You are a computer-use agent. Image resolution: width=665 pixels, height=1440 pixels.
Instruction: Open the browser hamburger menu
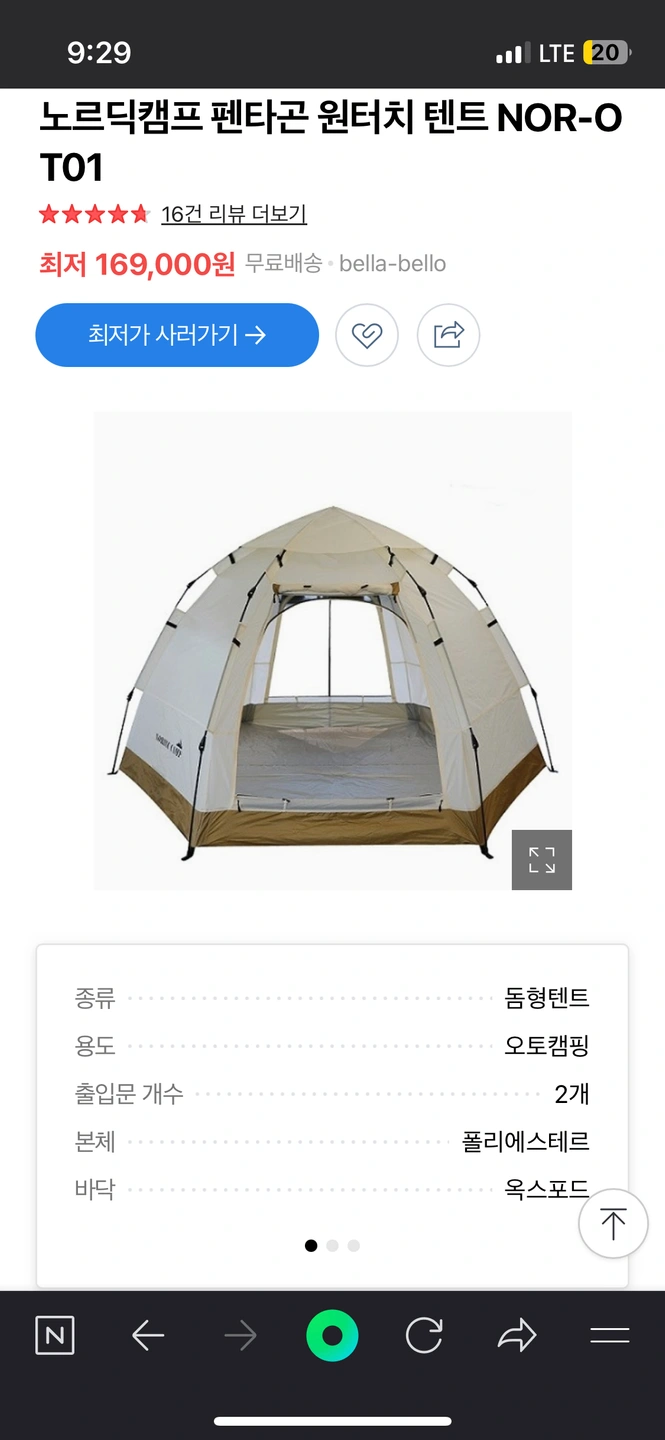609,1335
